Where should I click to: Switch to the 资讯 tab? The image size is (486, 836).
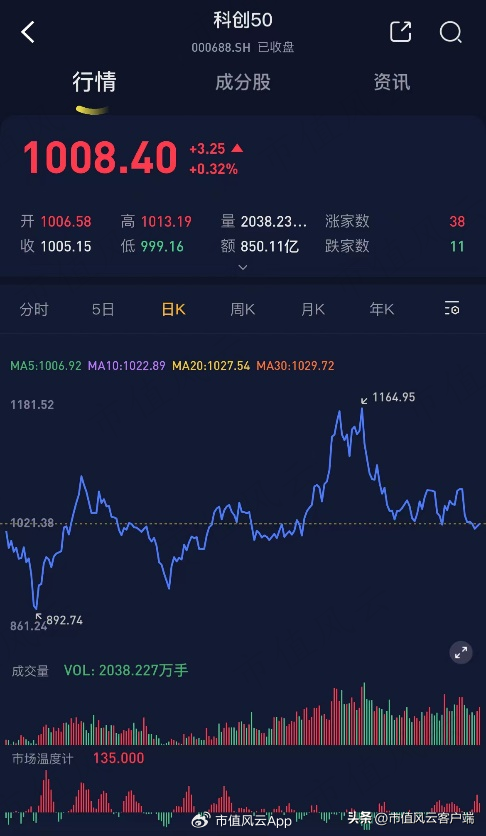(x=392, y=82)
